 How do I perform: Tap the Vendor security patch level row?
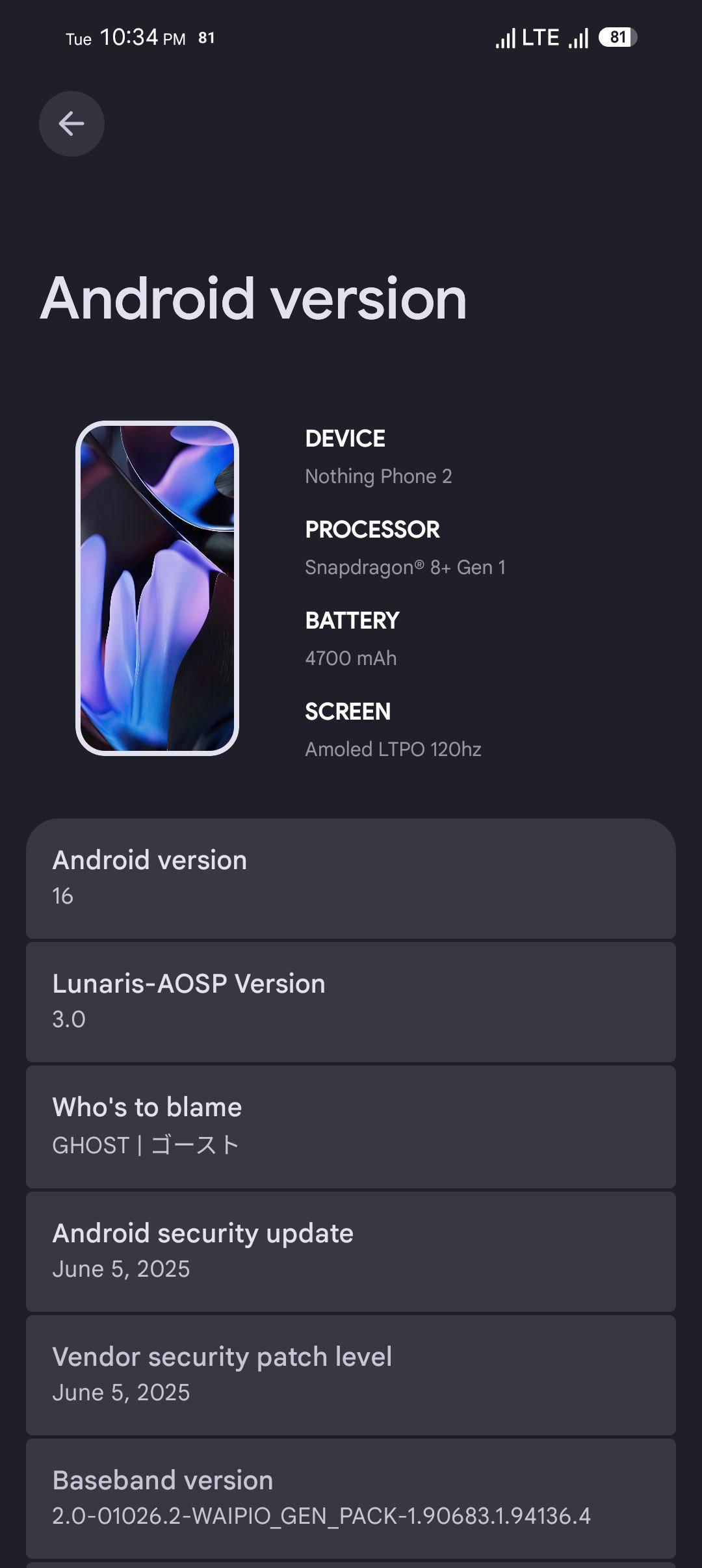[x=351, y=1374]
